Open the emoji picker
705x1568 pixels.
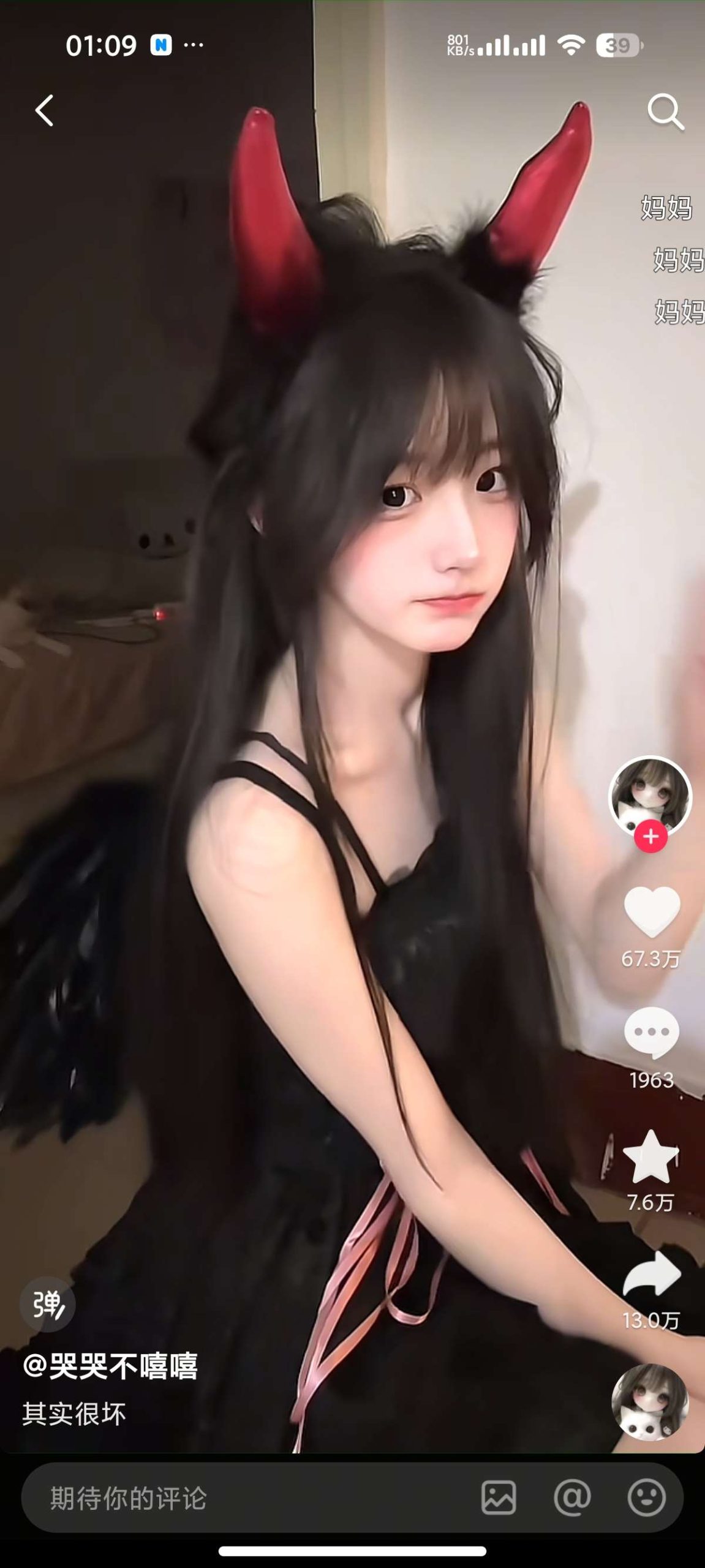[646, 1498]
